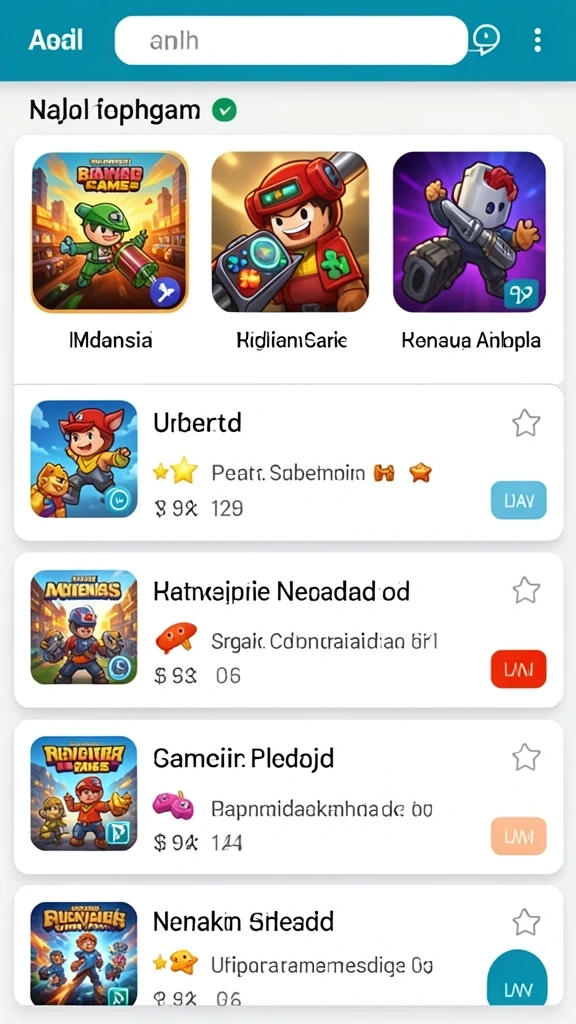The height and width of the screenshot is (1024, 576).
Task: Star the Nenakin Srleadd game
Action: click(526, 922)
